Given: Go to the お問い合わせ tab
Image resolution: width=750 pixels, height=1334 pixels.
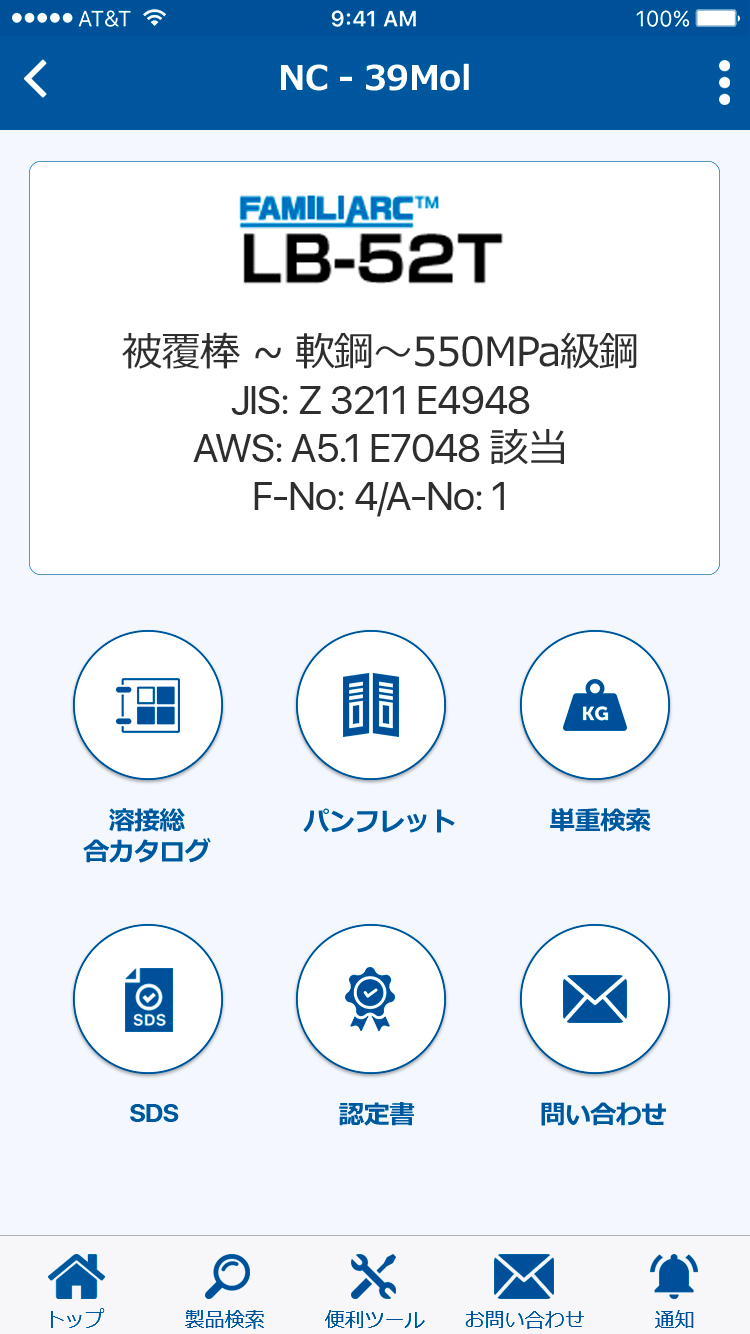Looking at the screenshot, I should pos(524,1290).
